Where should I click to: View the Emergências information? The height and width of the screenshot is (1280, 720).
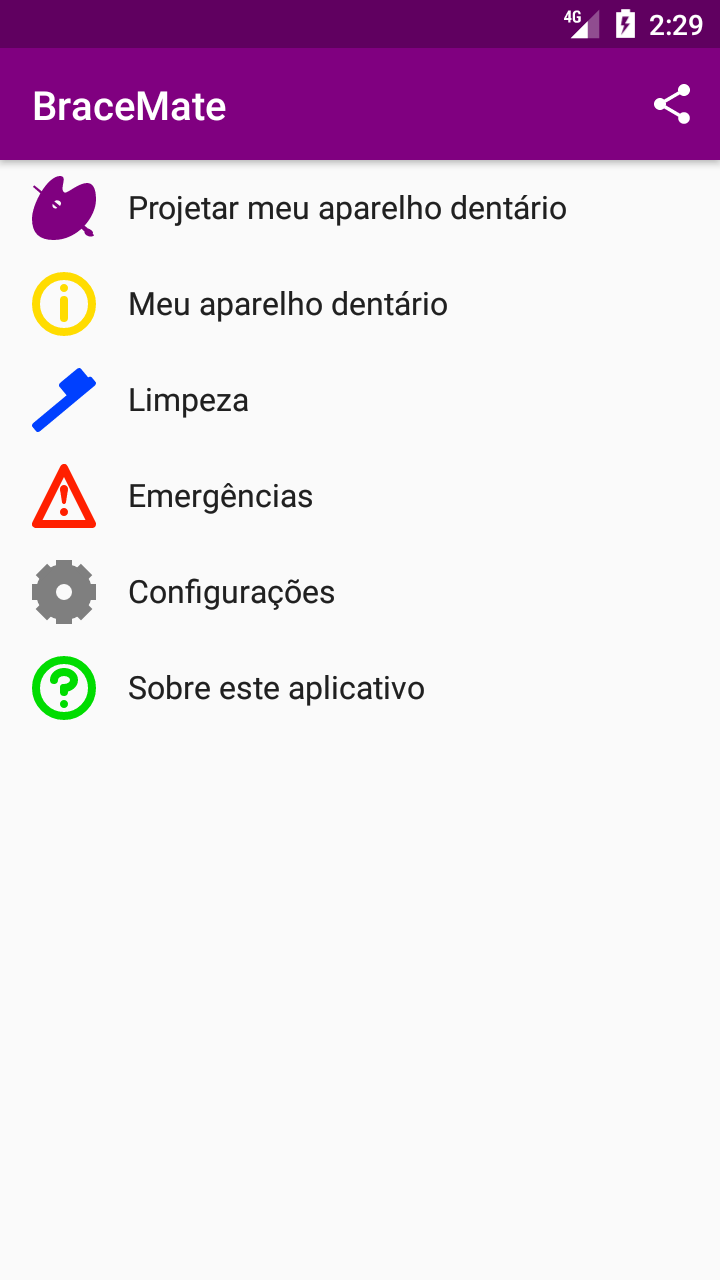point(220,496)
